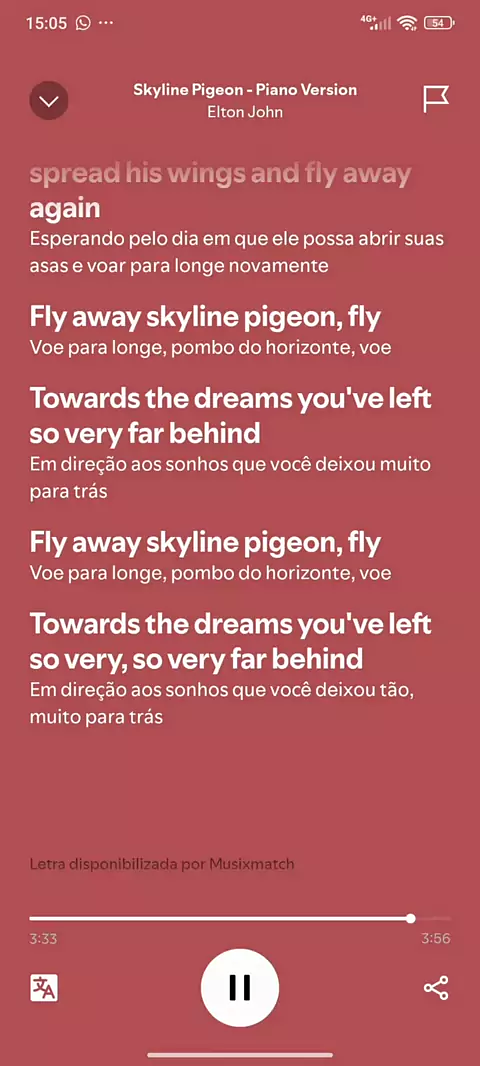Jump to "so very, so very far behind" line
480x1066 pixels.
point(196,657)
